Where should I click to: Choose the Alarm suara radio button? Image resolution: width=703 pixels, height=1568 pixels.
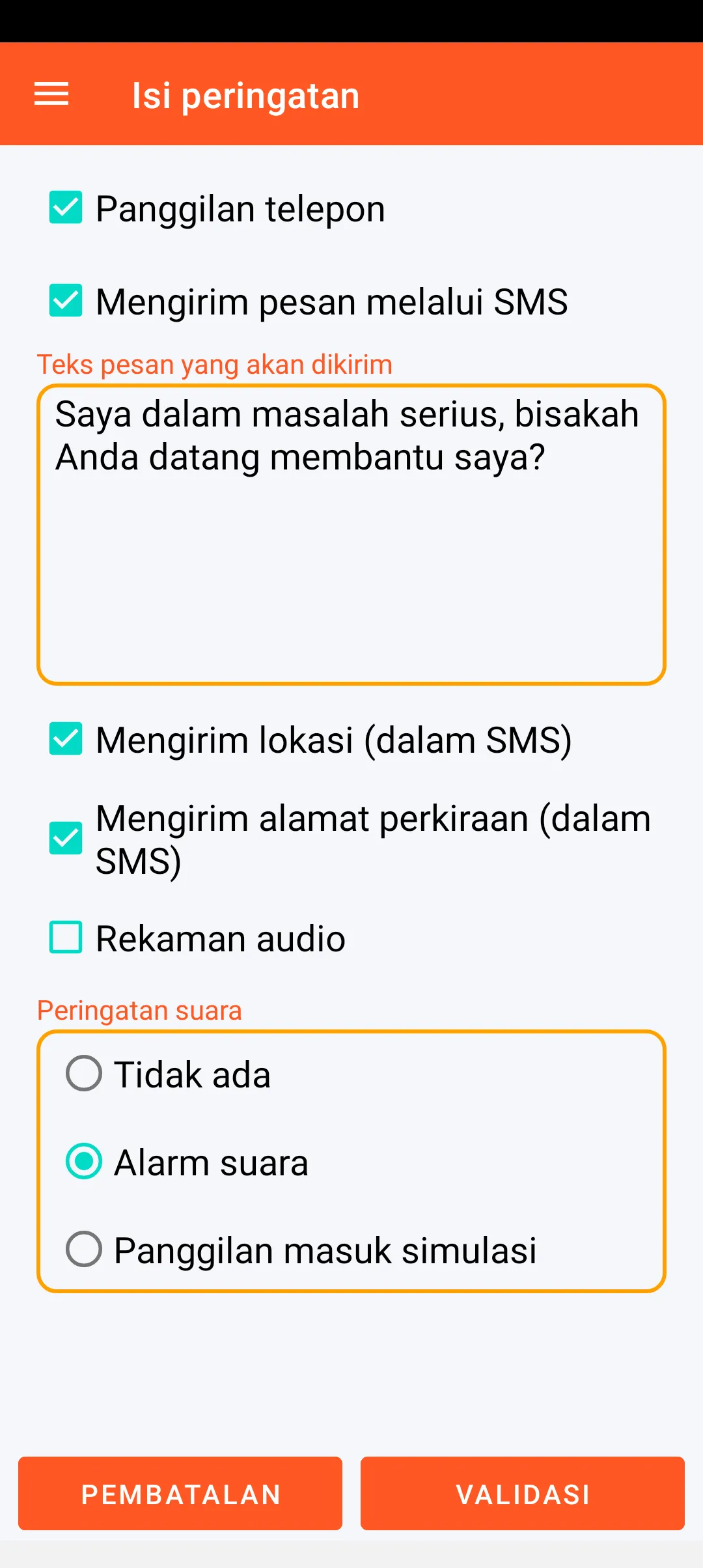coord(84,1162)
